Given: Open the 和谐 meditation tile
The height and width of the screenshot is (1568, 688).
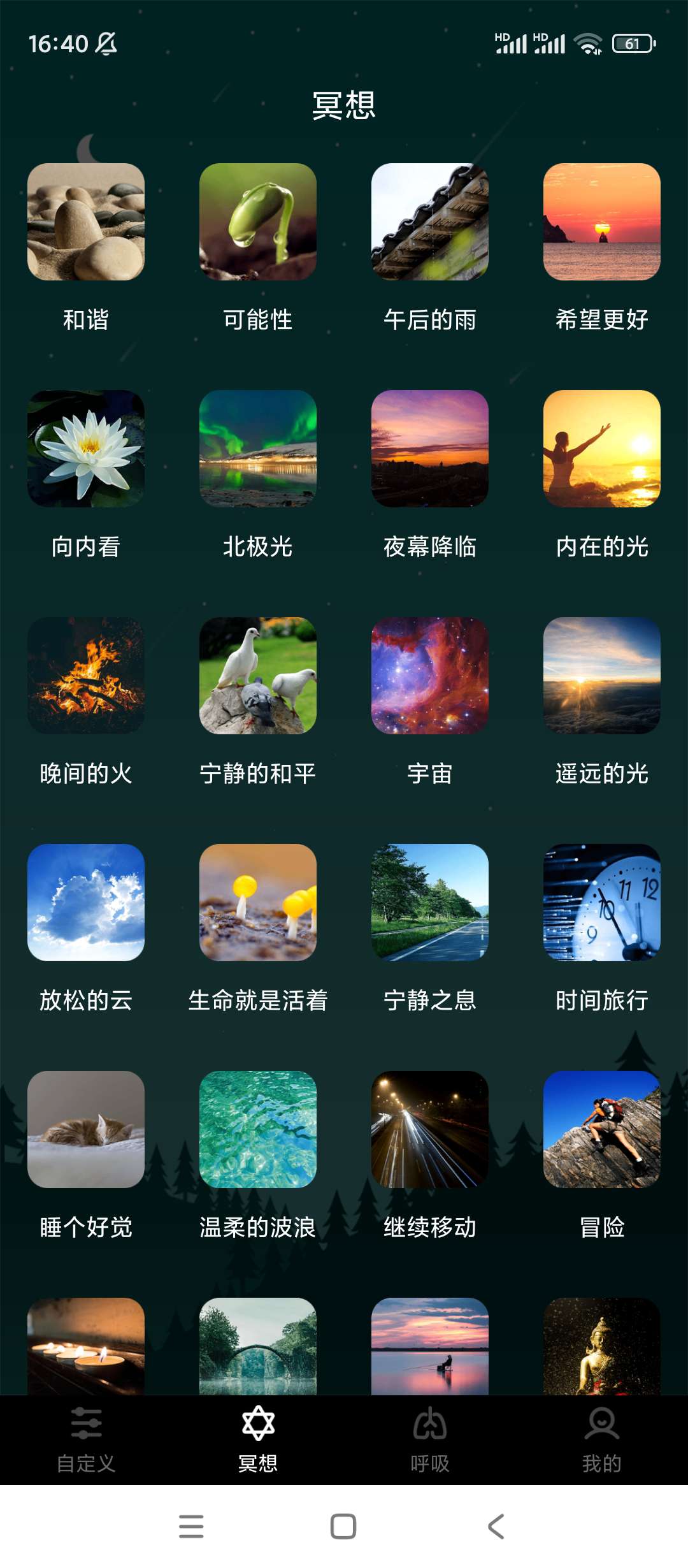Looking at the screenshot, I should tap(86, 222).
